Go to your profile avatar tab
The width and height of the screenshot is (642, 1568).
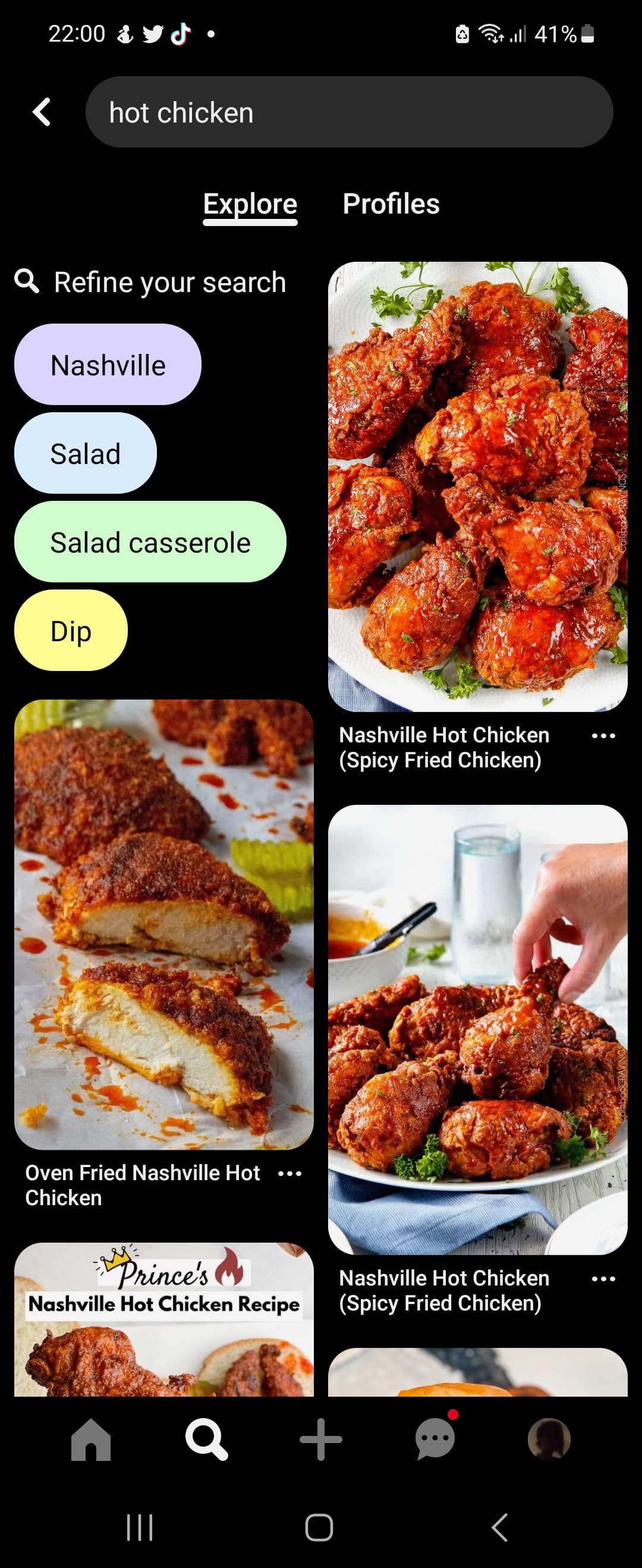(549, 1440)
